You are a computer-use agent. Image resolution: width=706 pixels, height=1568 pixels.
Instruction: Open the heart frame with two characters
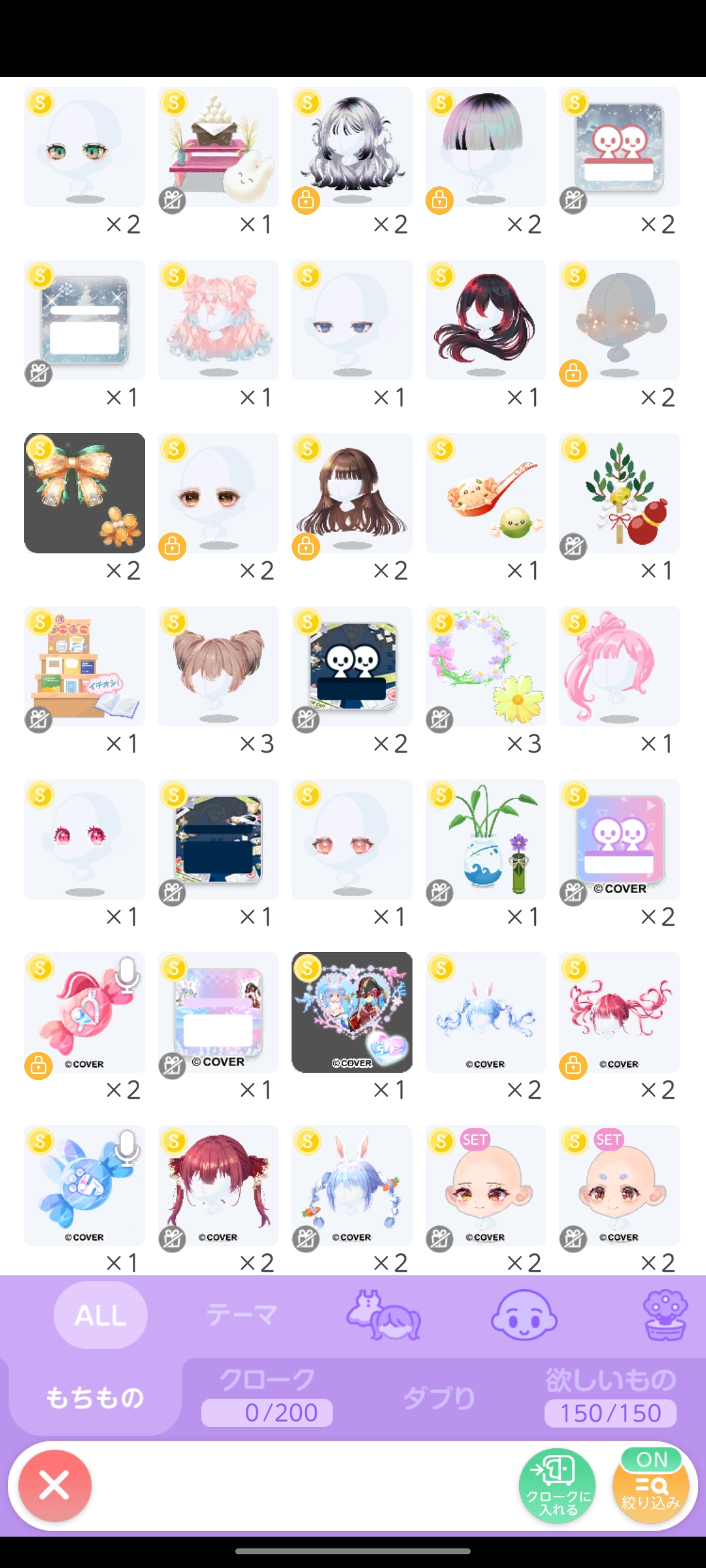coord(352,1012)
